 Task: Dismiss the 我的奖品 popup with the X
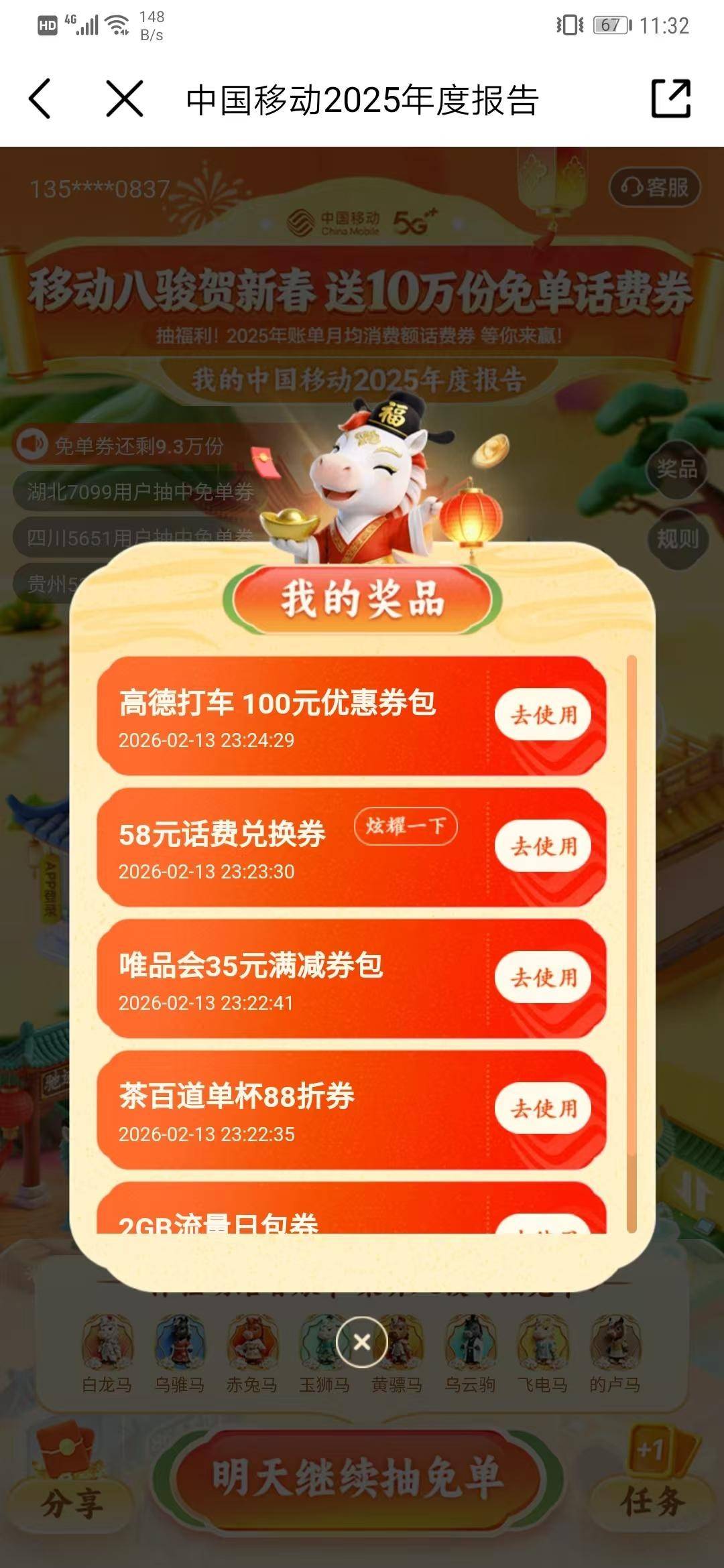[x=362, y=1342]
